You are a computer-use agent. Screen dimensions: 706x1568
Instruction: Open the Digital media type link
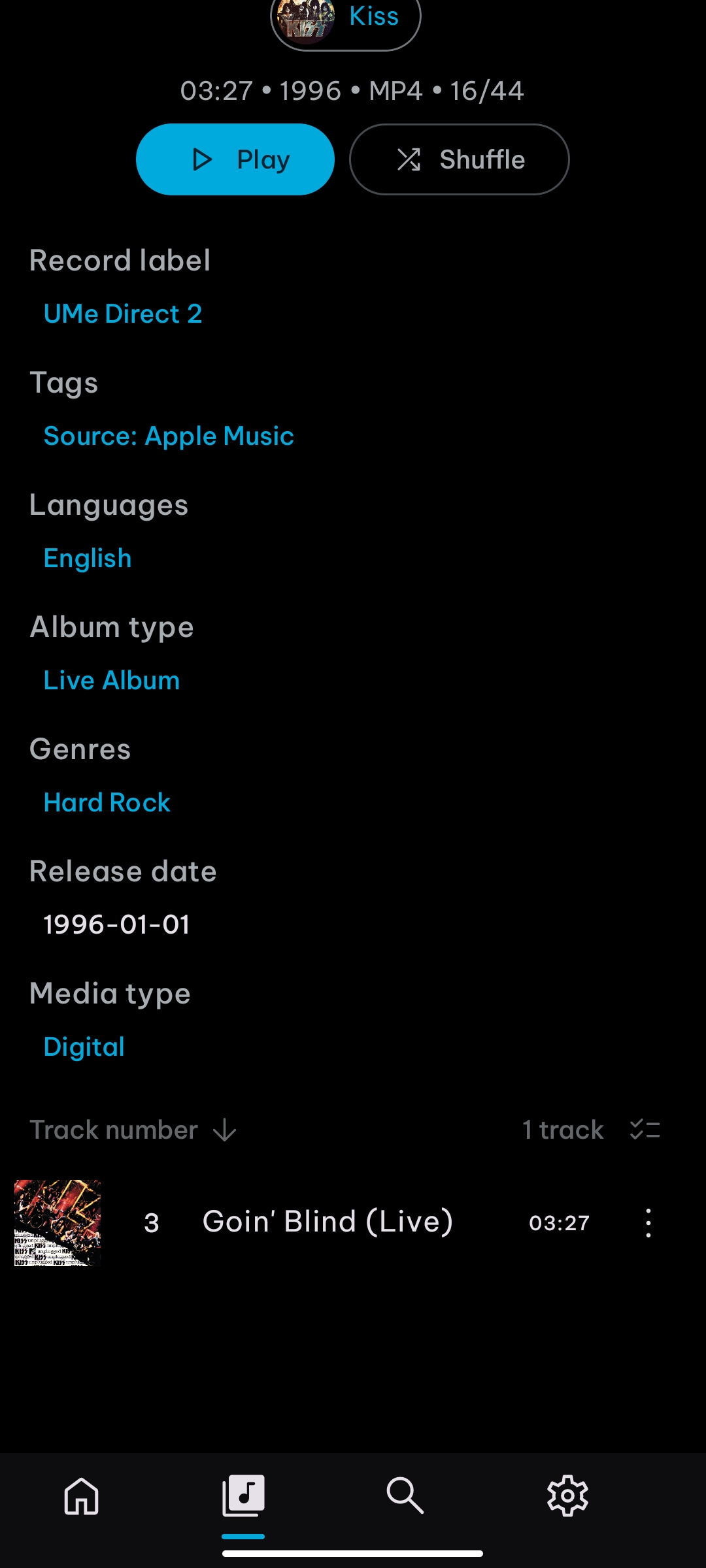(84, 1047)
